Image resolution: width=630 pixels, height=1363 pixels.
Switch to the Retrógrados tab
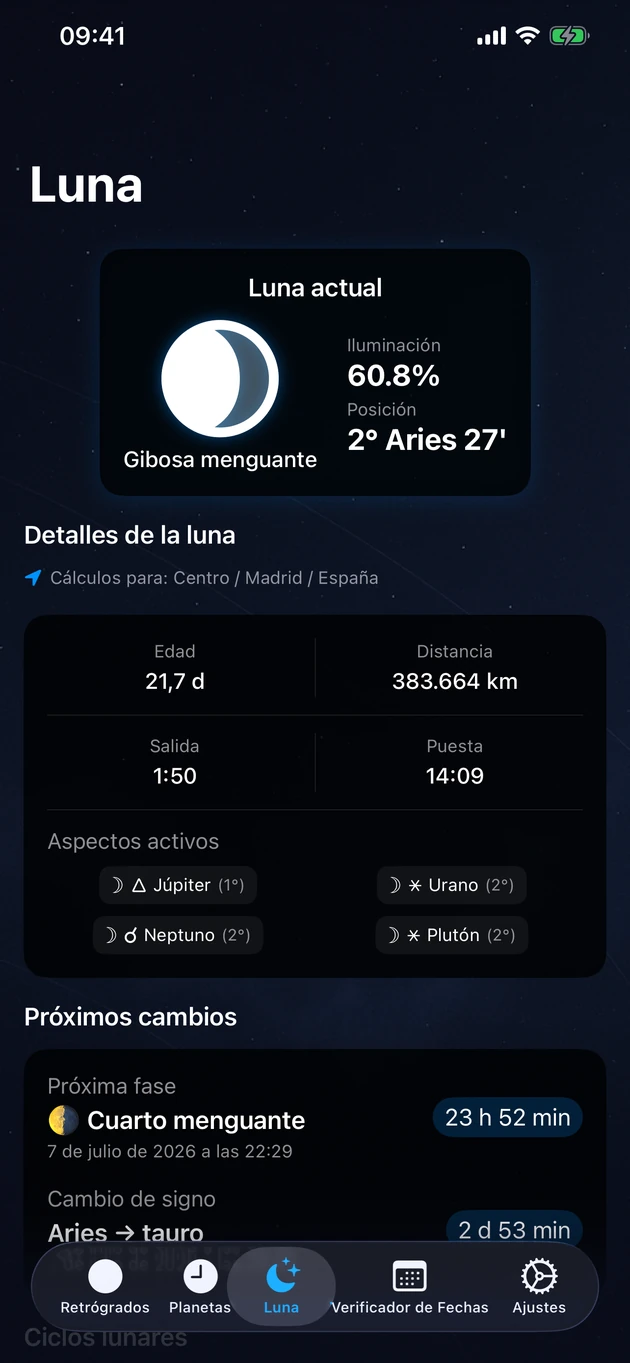(105, 1287)
